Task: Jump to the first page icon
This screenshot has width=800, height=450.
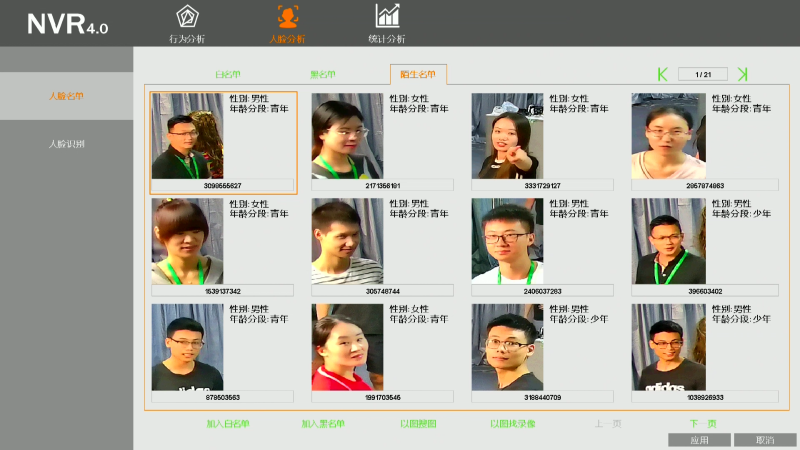Action: pyautogui.click(x=662, y=74)
